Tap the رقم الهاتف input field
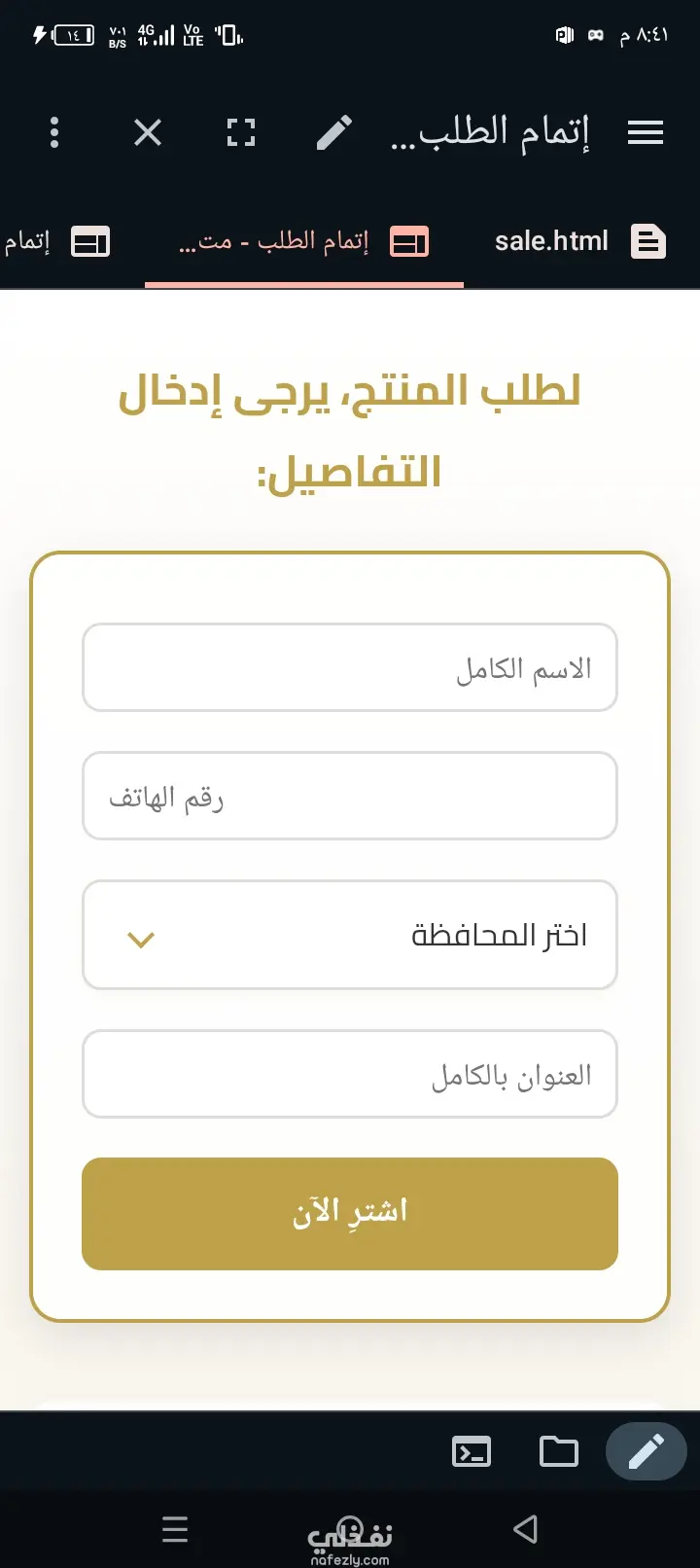The image size is (700, 1568). (350, 796)
